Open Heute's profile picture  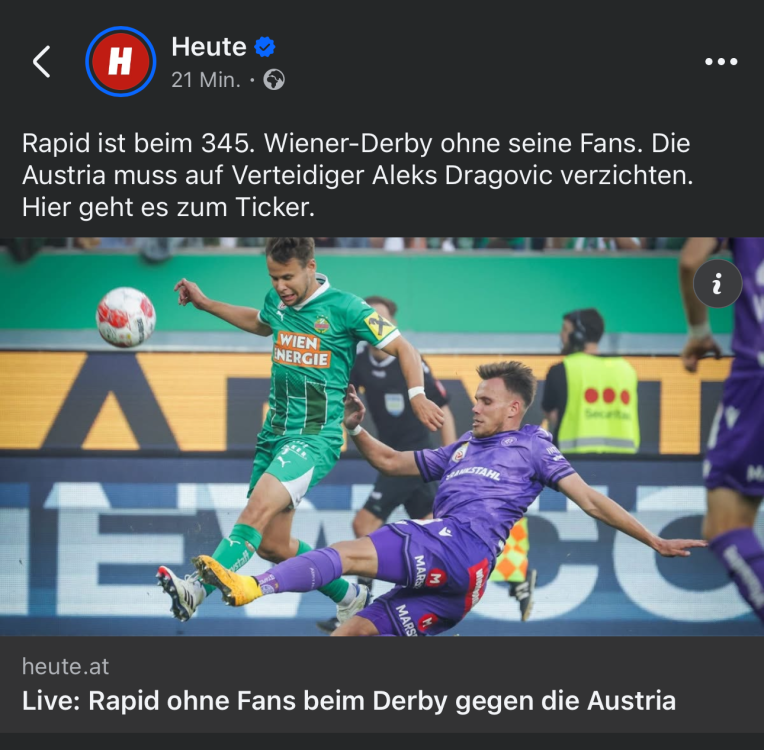pyautogui.click(x=120, y=62)
